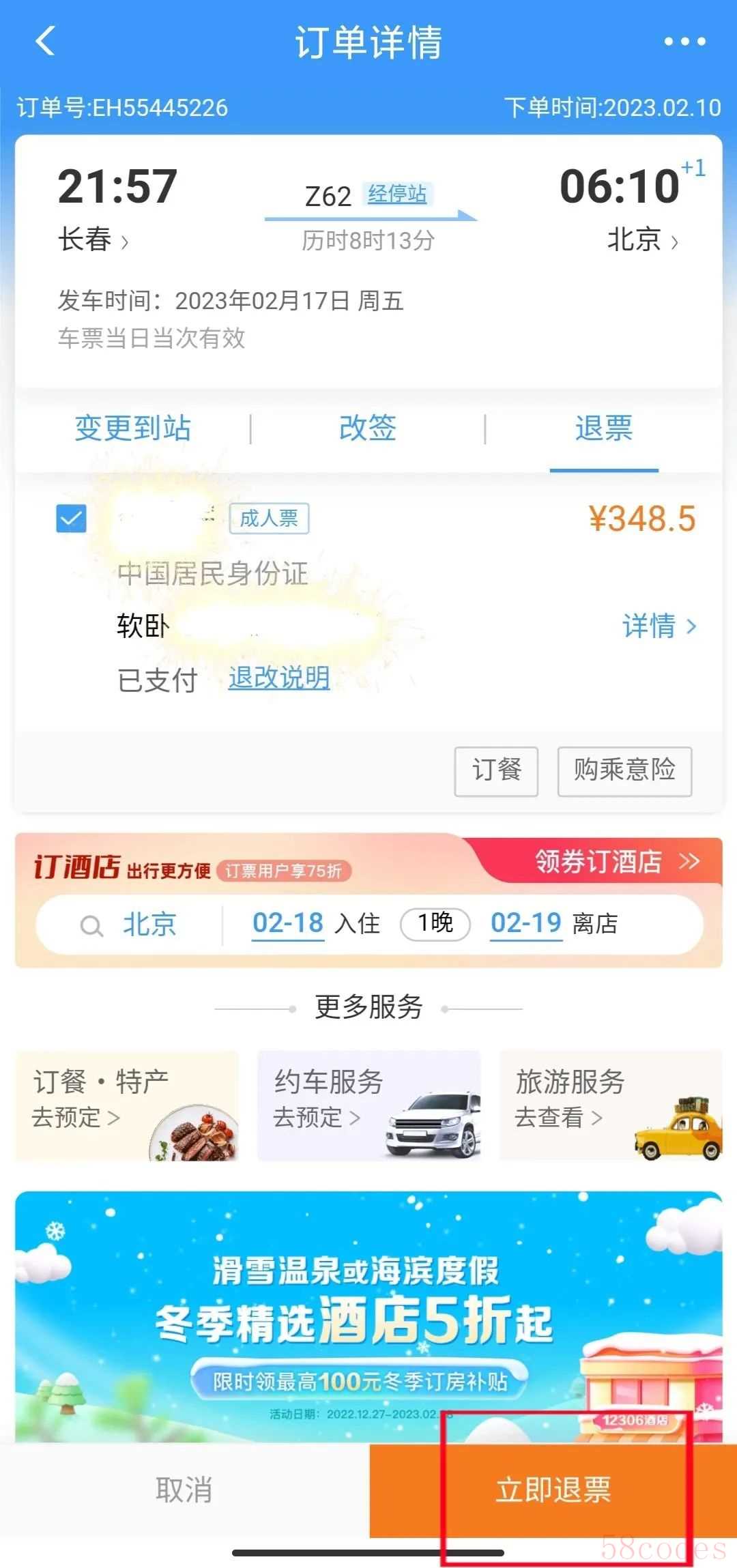The height and width of the screenshot is (1568, 737).
Task: Open departure station 长春 details
Action: coord(92,240)
